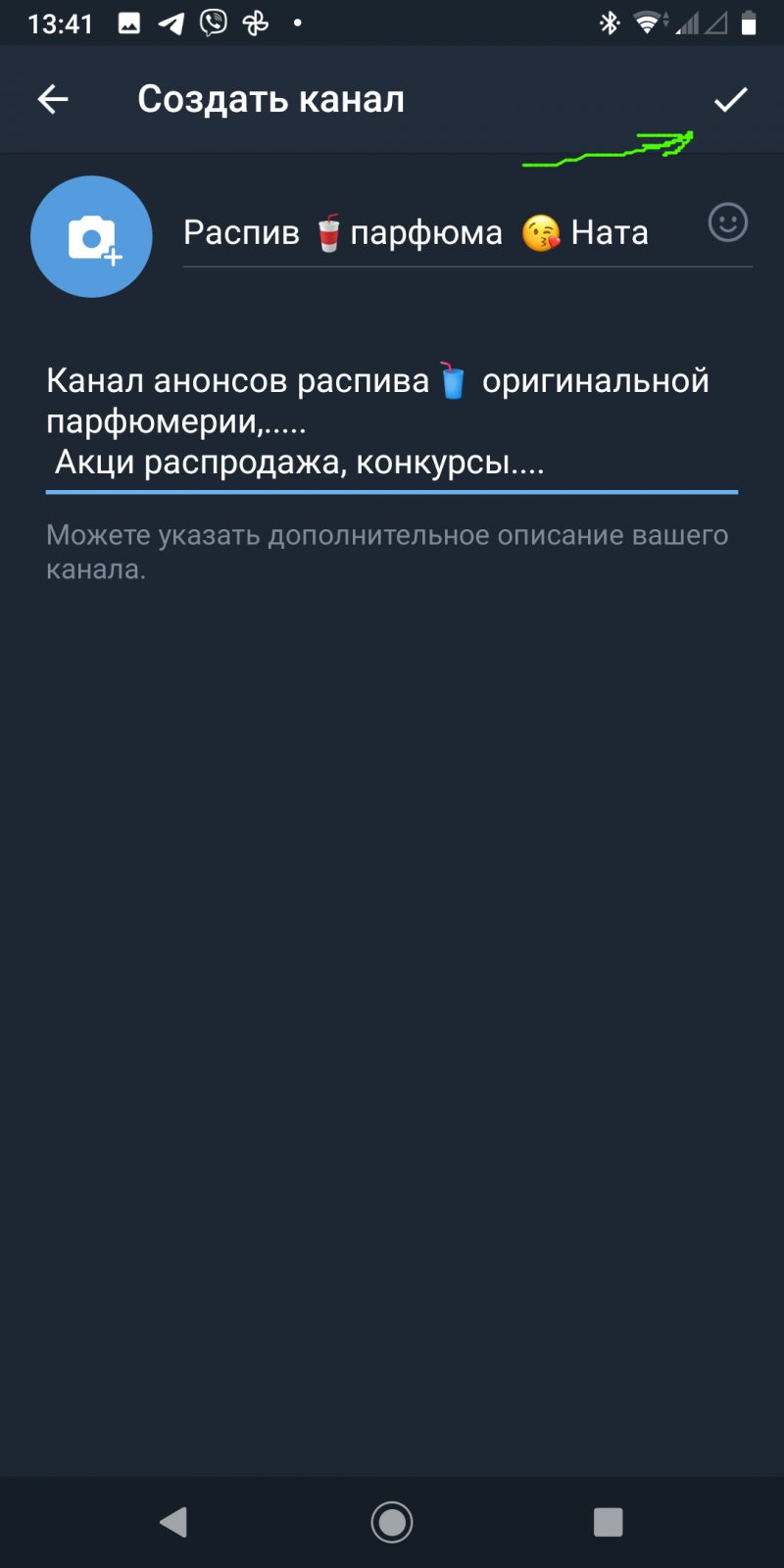The height and width of the screenshot is (1568, 784).
Task: Edit the channel description text
Action: click(x=390, y=421)
